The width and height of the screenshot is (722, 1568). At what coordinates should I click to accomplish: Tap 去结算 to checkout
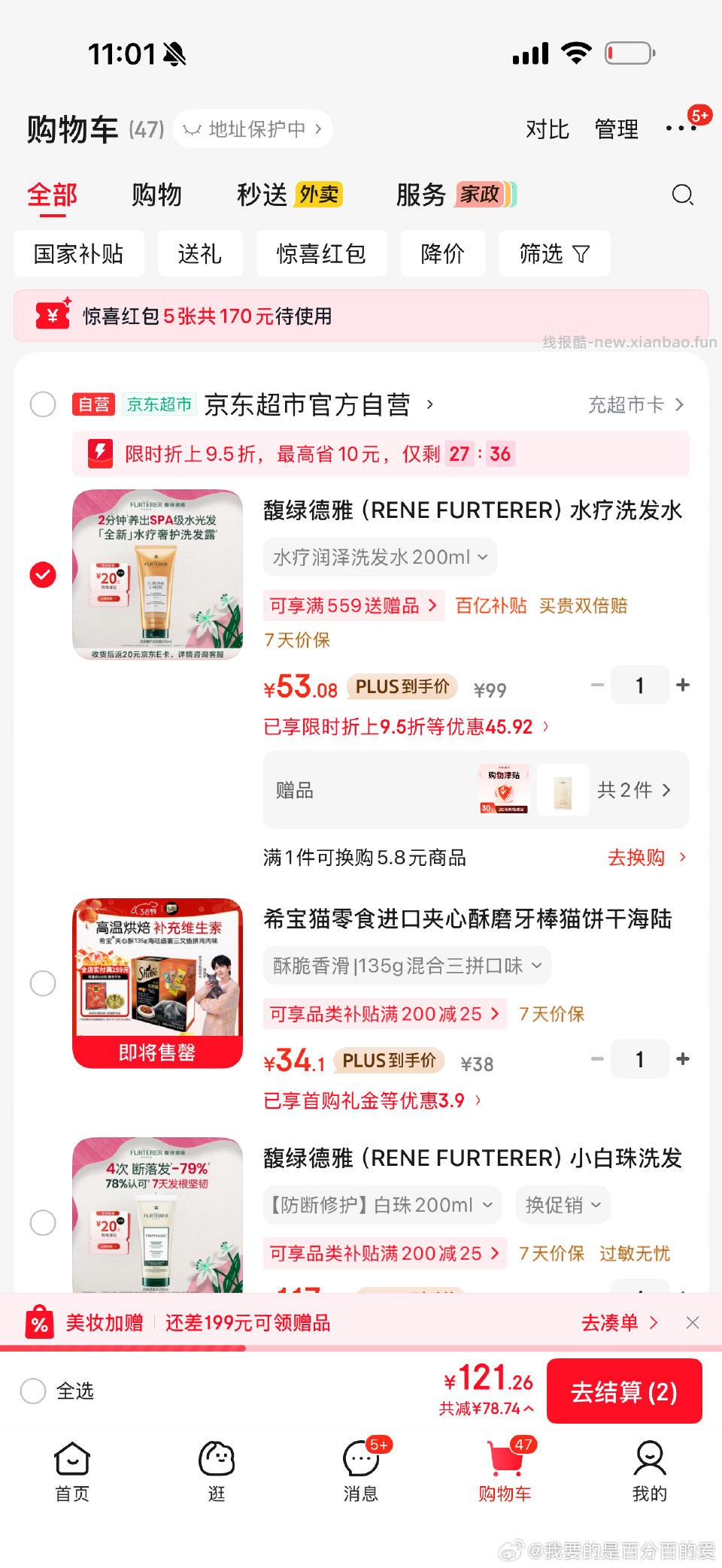625,1391
